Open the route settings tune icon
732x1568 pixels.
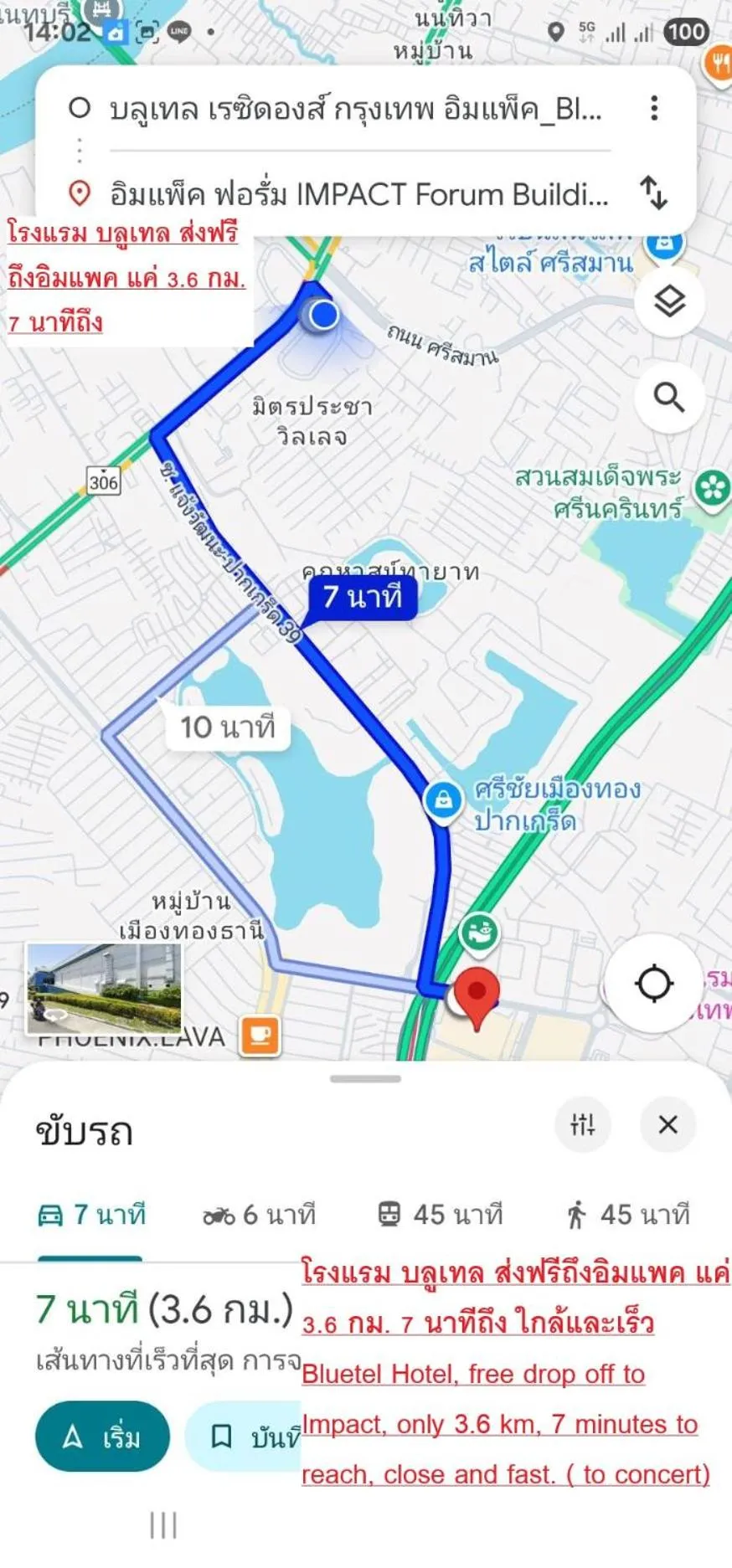[584, 1126]
